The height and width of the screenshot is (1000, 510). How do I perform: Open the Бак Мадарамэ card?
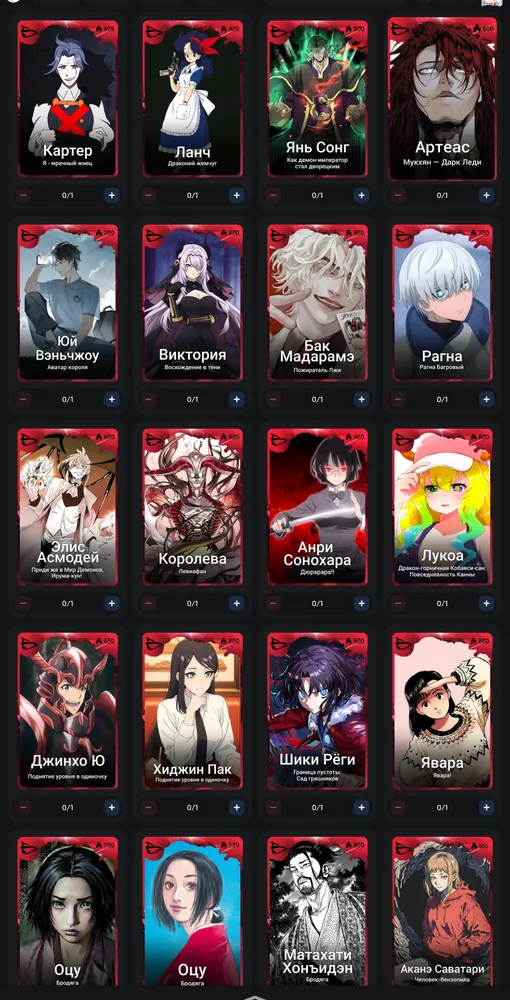[x=317, y=302]
